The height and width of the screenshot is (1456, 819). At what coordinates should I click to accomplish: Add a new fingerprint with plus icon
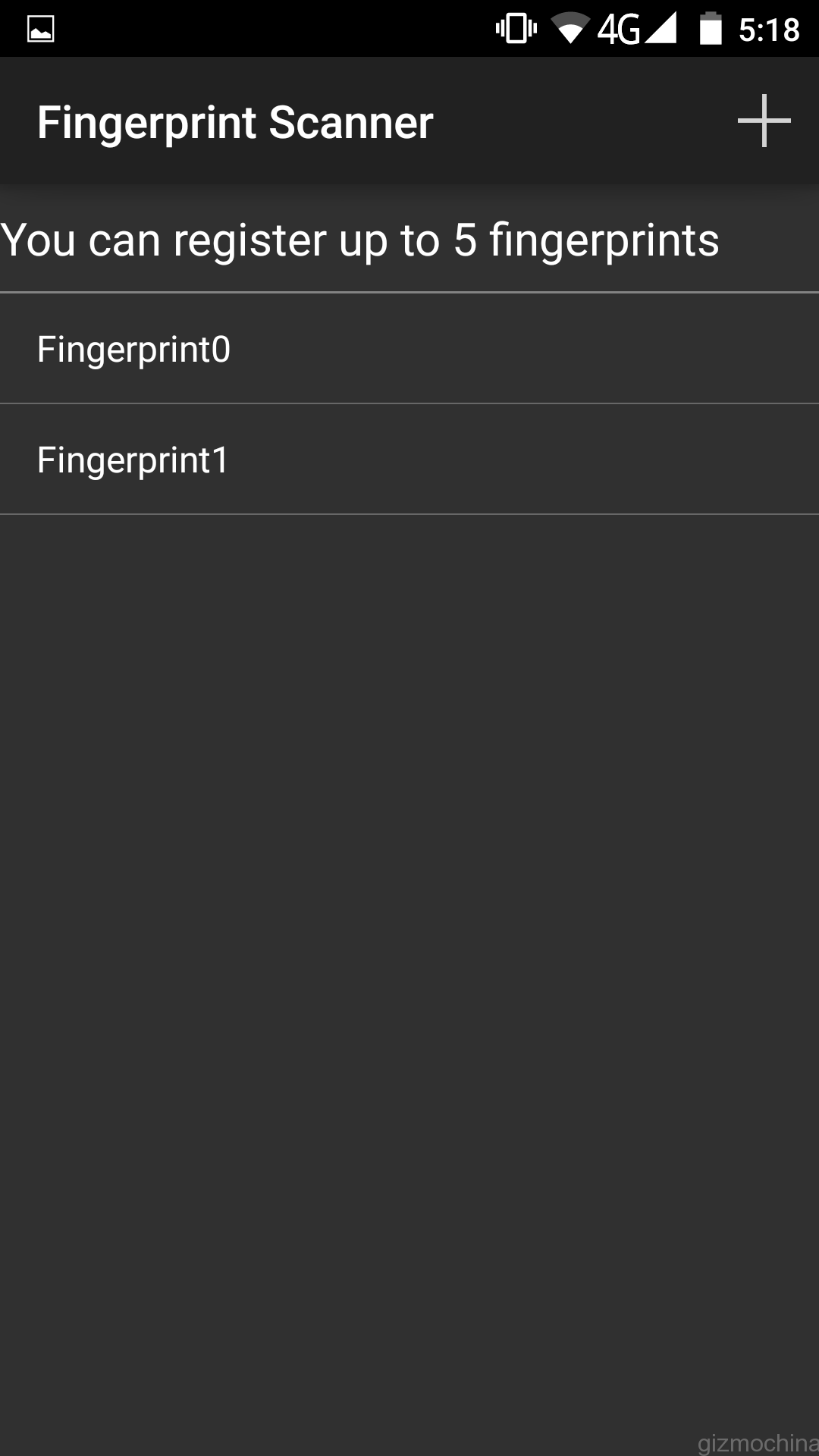click(764, 121)
